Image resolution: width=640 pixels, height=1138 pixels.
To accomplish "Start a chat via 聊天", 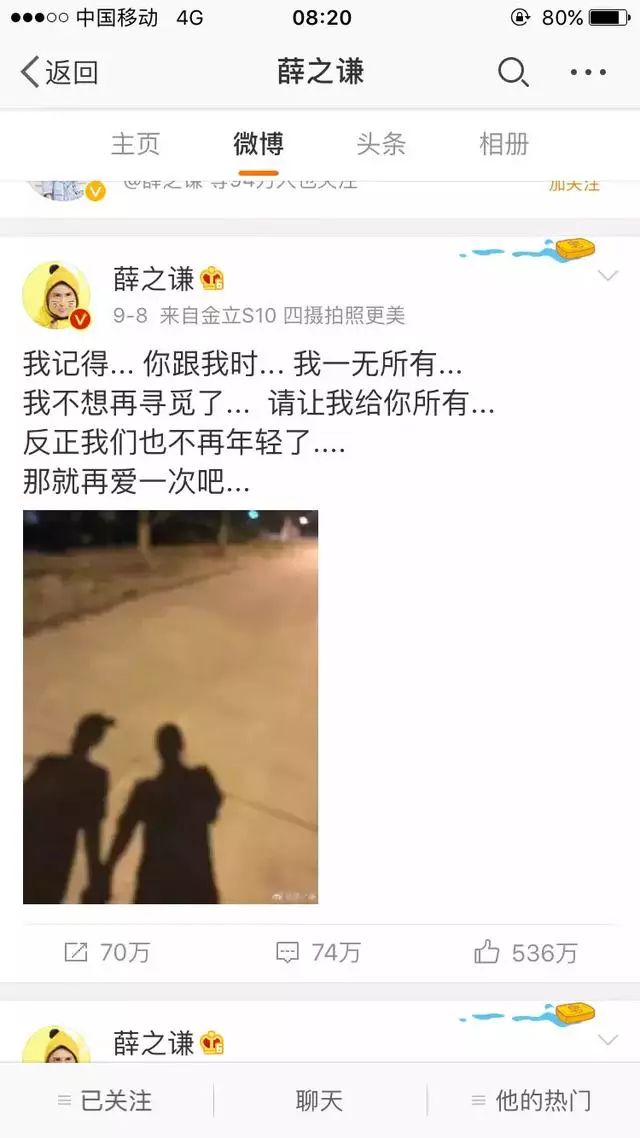I will 319,1101.
